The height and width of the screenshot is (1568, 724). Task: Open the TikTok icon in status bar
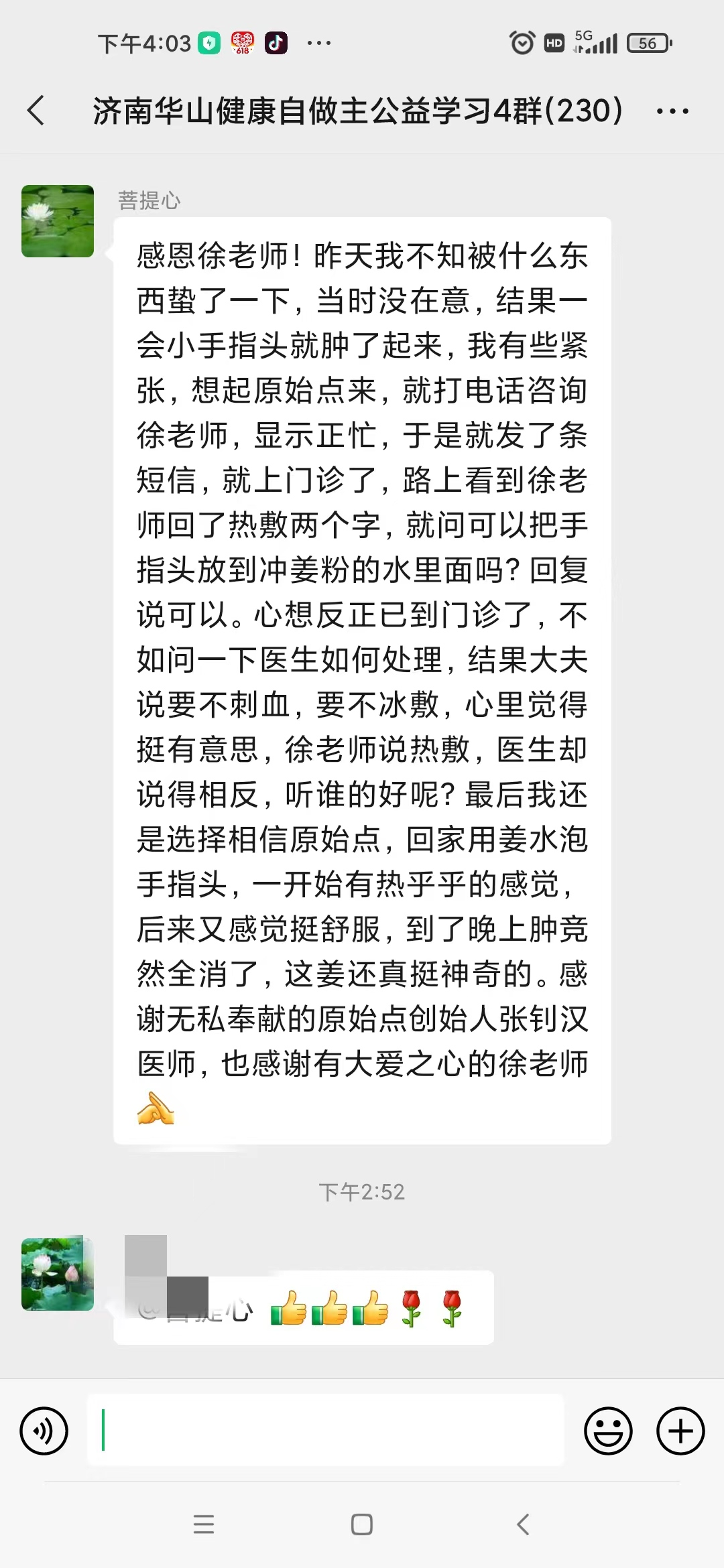(x=277, y=42)
